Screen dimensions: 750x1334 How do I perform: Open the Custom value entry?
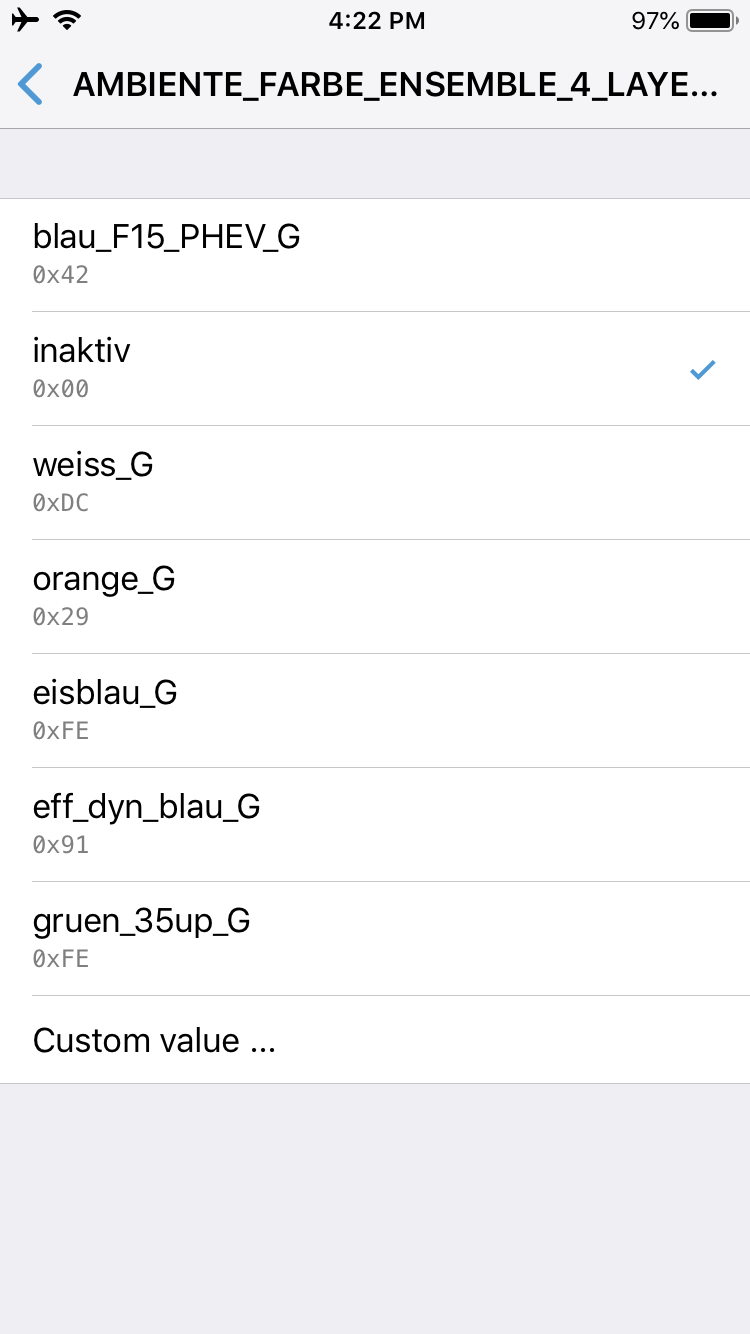click(x=375, y=1041)
